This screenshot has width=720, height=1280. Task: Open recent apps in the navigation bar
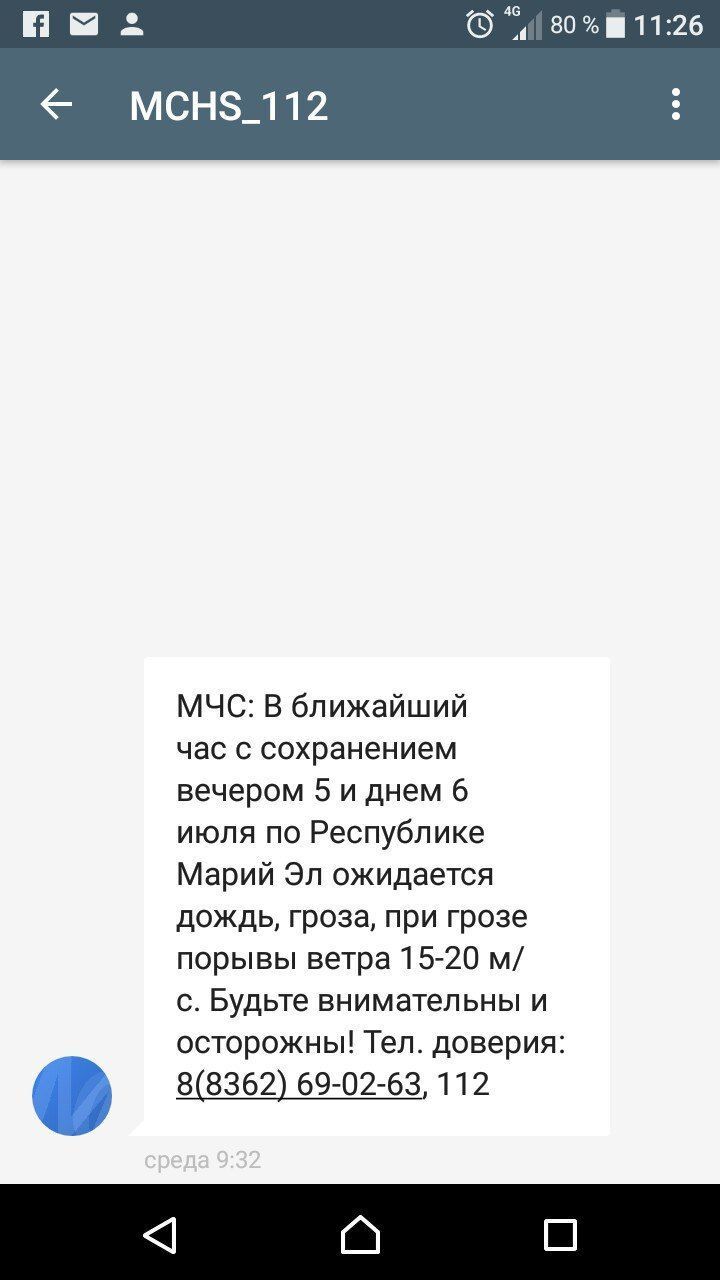coord(560,1235)
